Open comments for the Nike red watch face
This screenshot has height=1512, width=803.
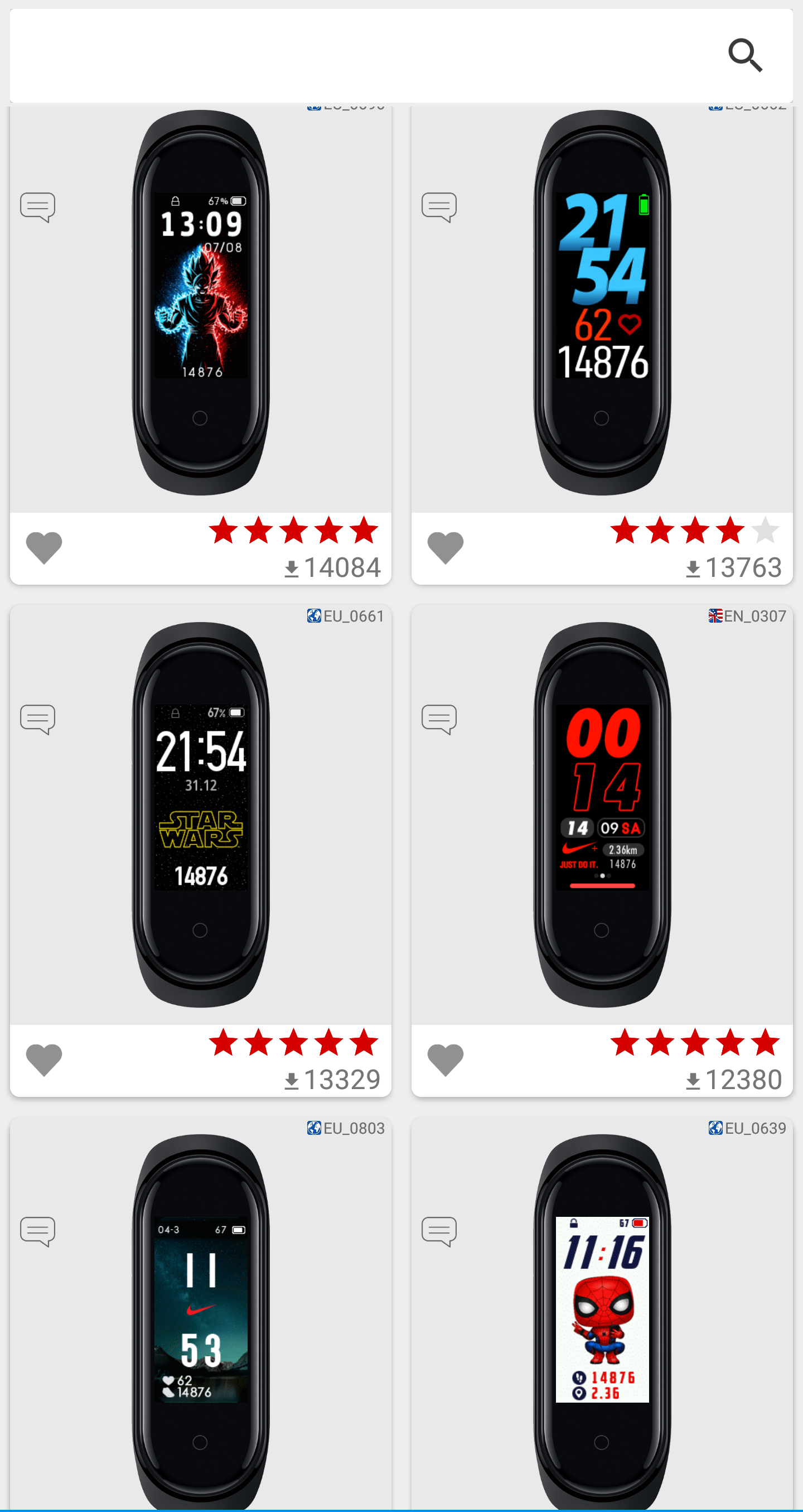click(439, 719)
